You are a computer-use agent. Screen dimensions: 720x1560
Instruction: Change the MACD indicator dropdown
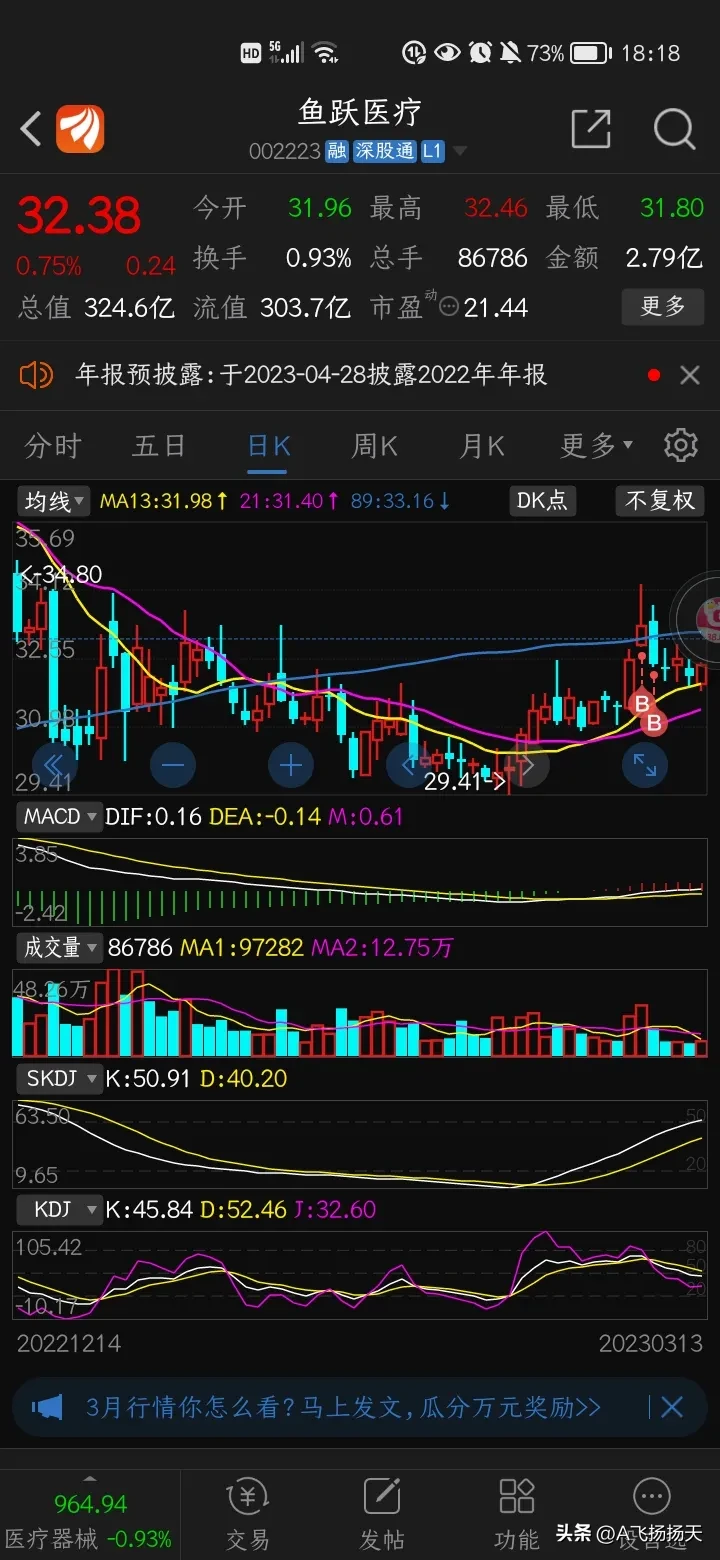pos(61,817)
